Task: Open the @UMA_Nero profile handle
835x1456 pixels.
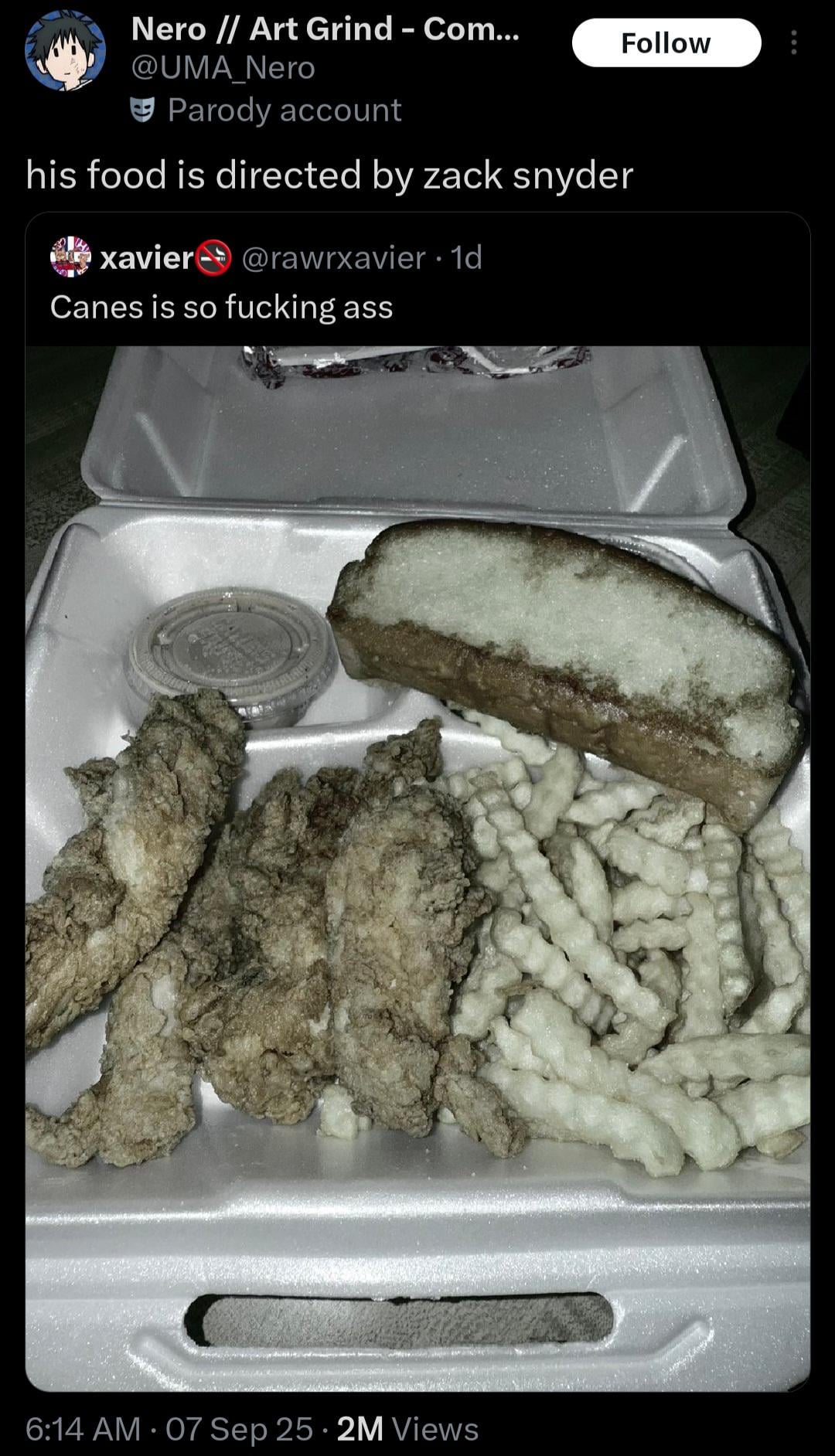Action: click(x=223, y=69)
